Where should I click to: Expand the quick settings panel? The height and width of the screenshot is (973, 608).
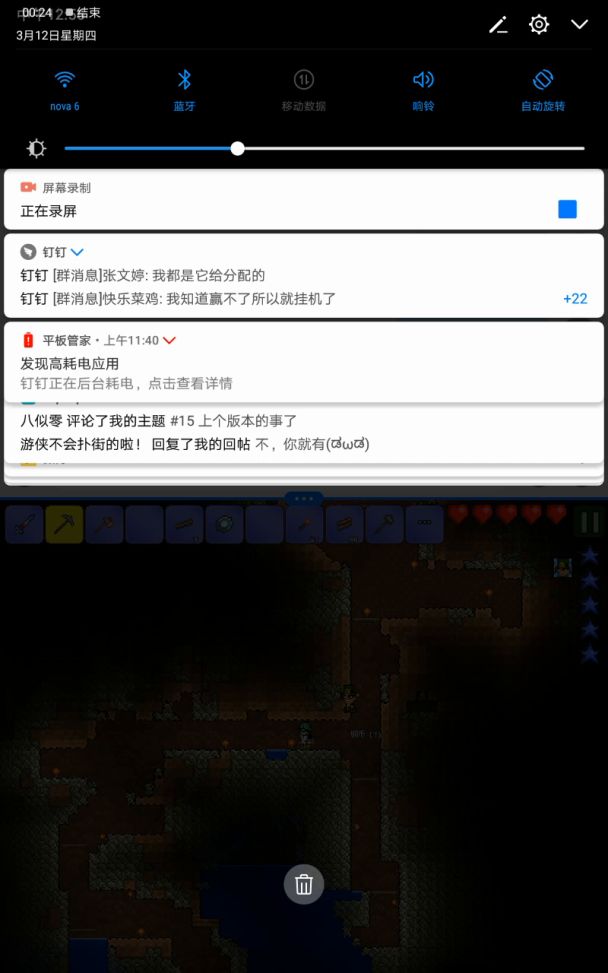point(580,25)
